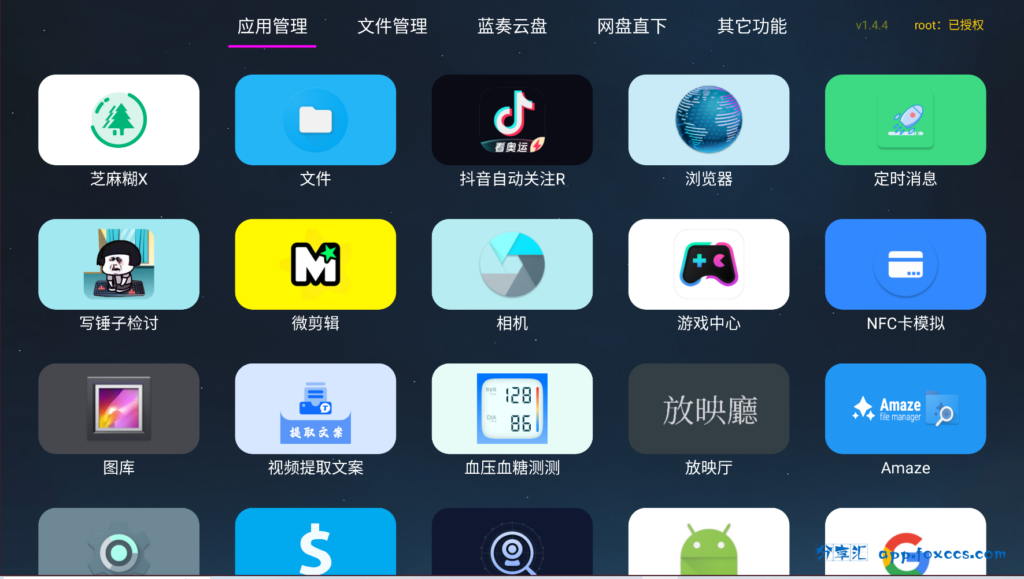Open the 芝麻糊X app
Screen dimensions: 1024x579
119,120
